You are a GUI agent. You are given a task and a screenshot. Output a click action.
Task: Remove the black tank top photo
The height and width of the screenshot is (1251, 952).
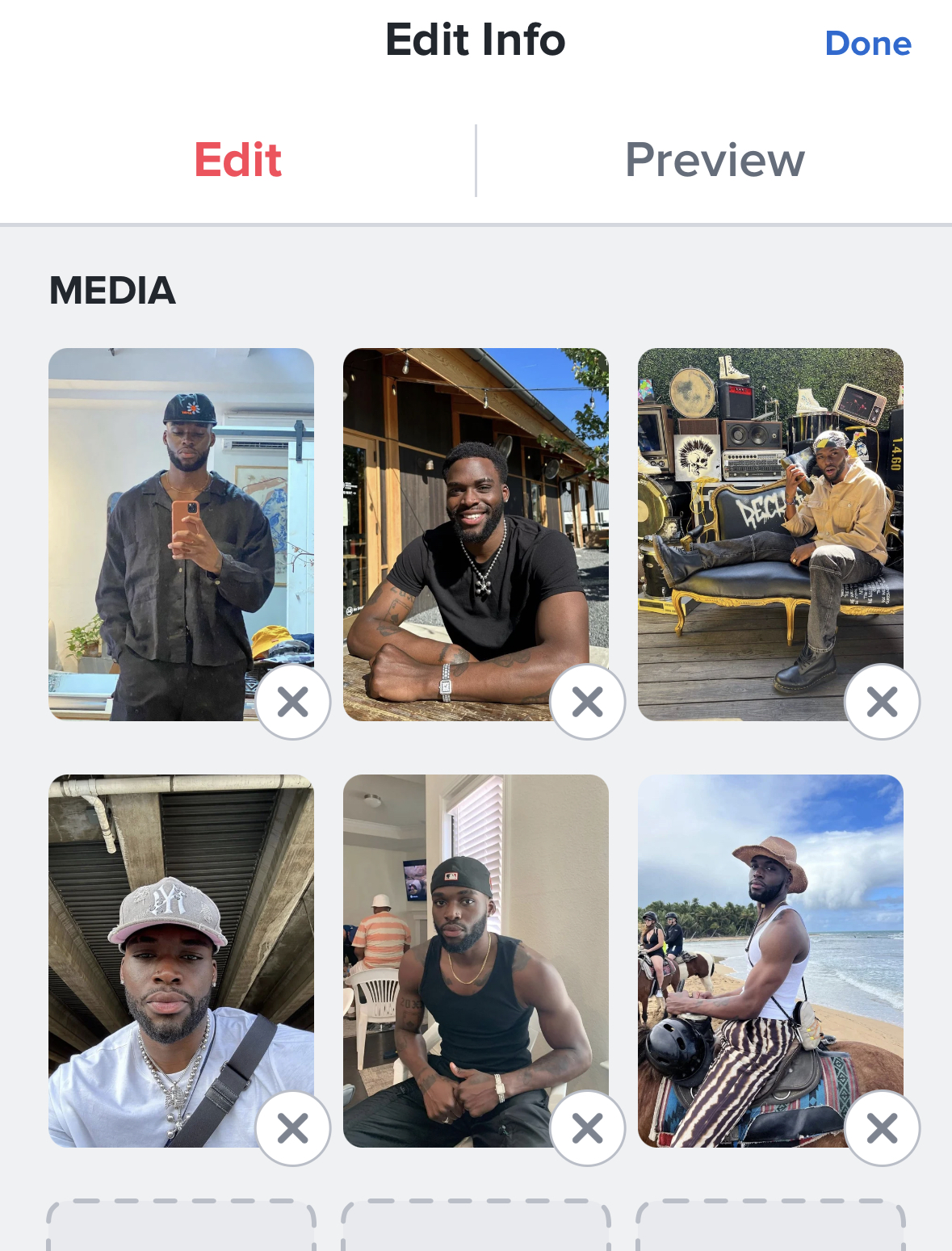[x=588, y=1128]
